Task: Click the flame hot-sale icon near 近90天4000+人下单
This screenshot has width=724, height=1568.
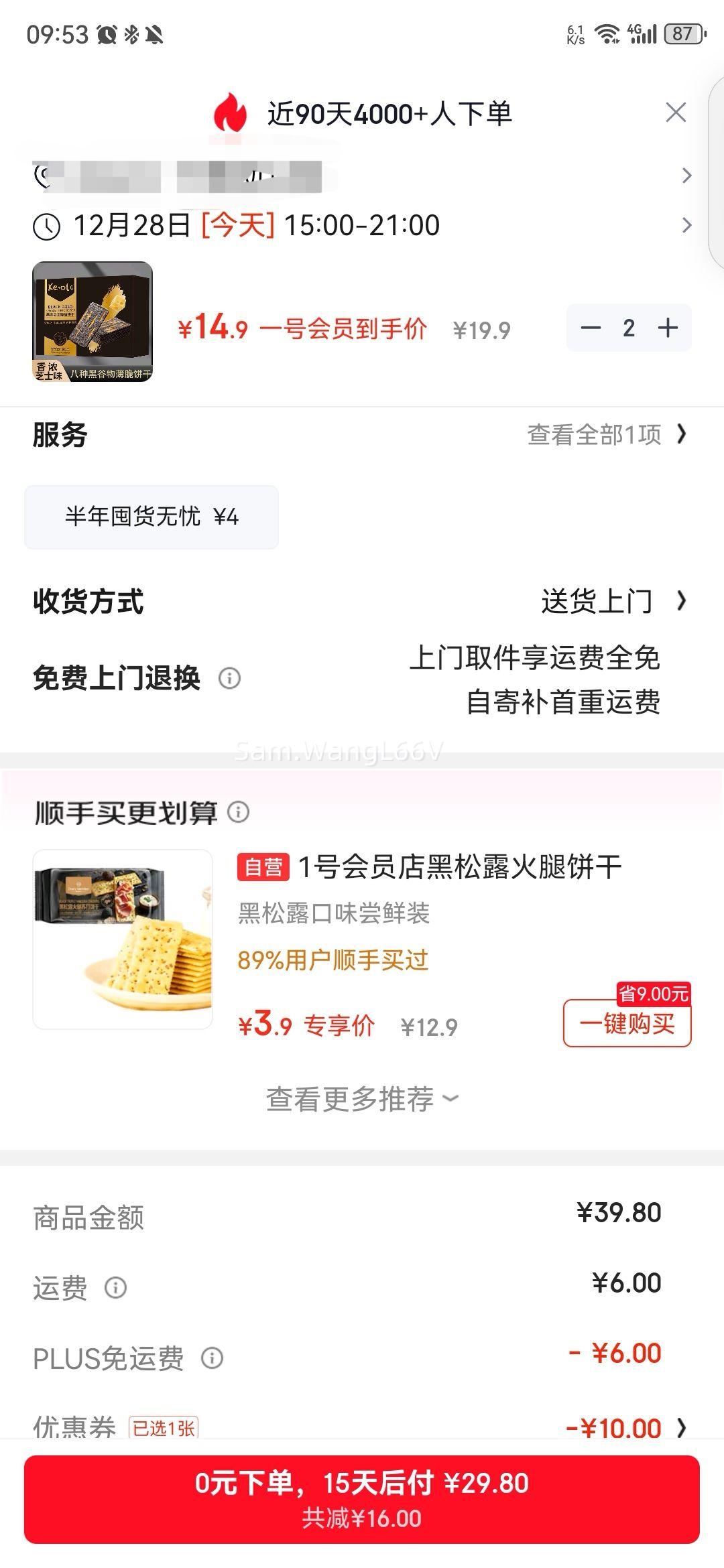Action: pos(228,113)
